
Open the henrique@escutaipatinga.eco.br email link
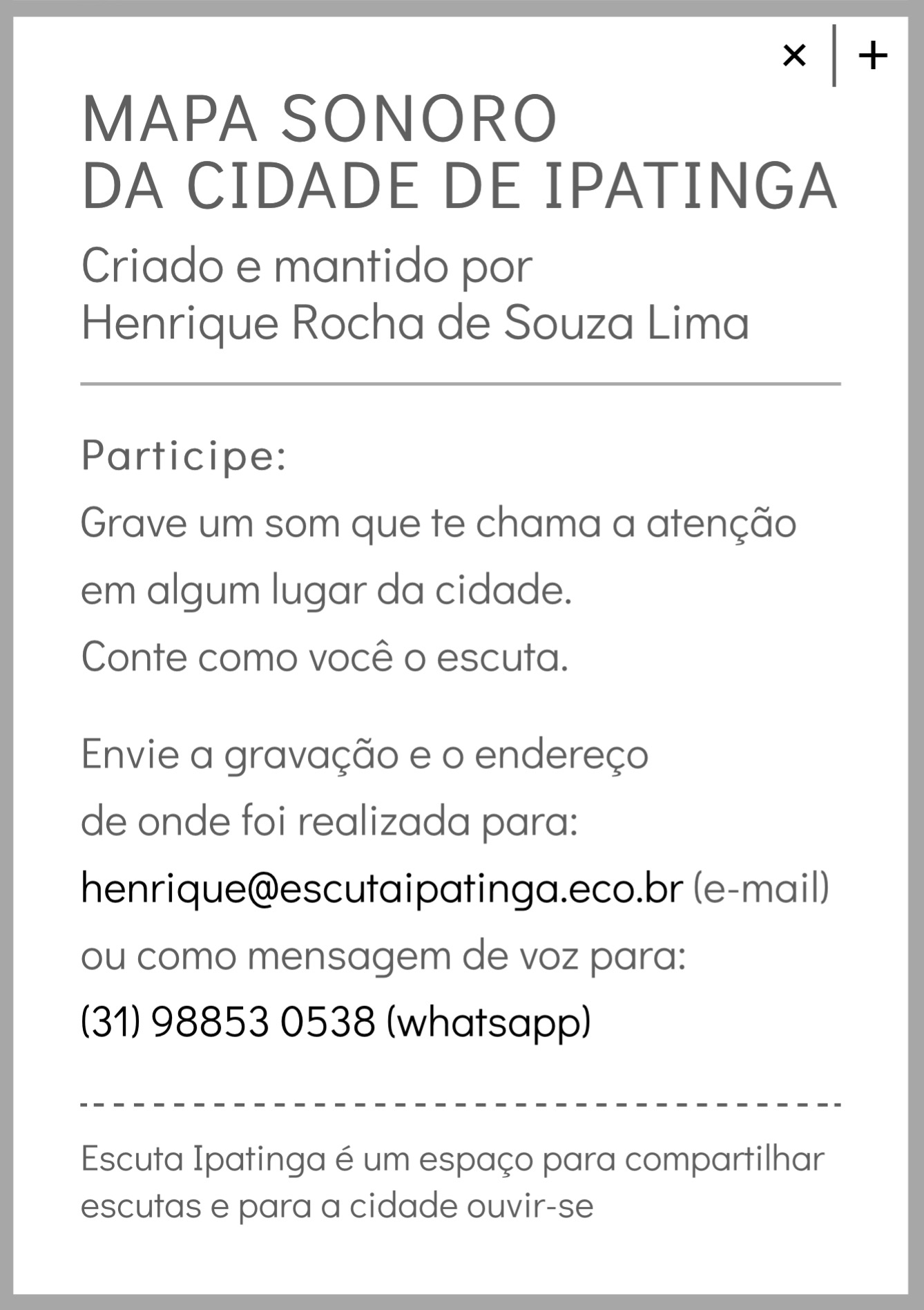pyautogui.click(x=382, y=888)
